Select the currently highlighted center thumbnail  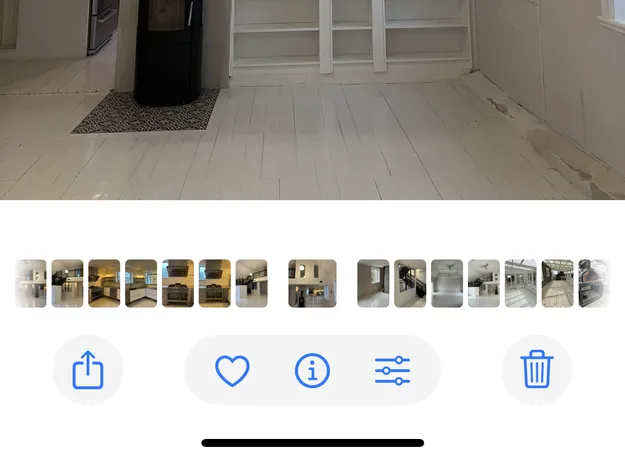click(312, 283)
